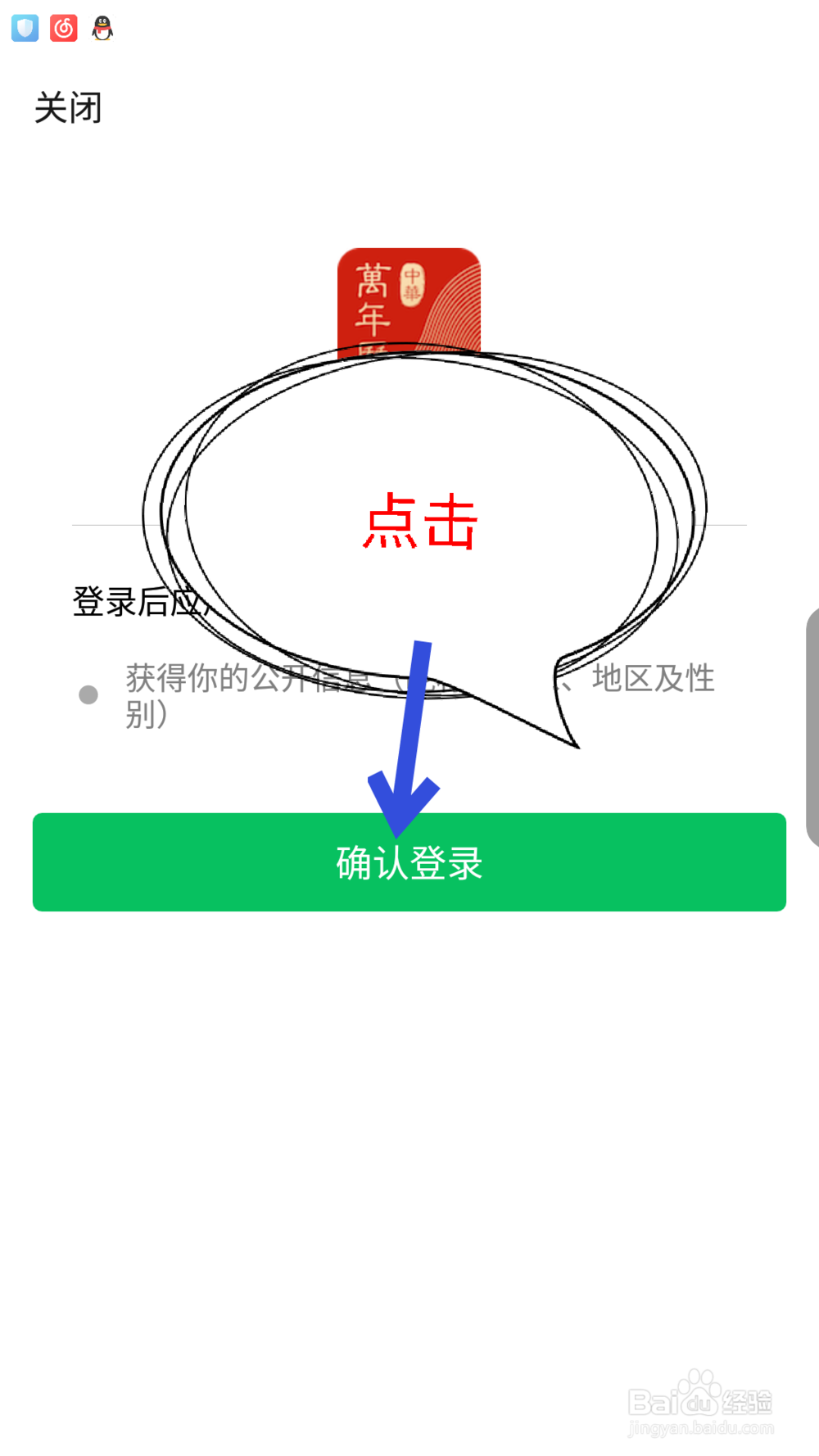Launch NetEase Cloud Music notification icon
The image size is (819, 1456).
coord(64,29)
